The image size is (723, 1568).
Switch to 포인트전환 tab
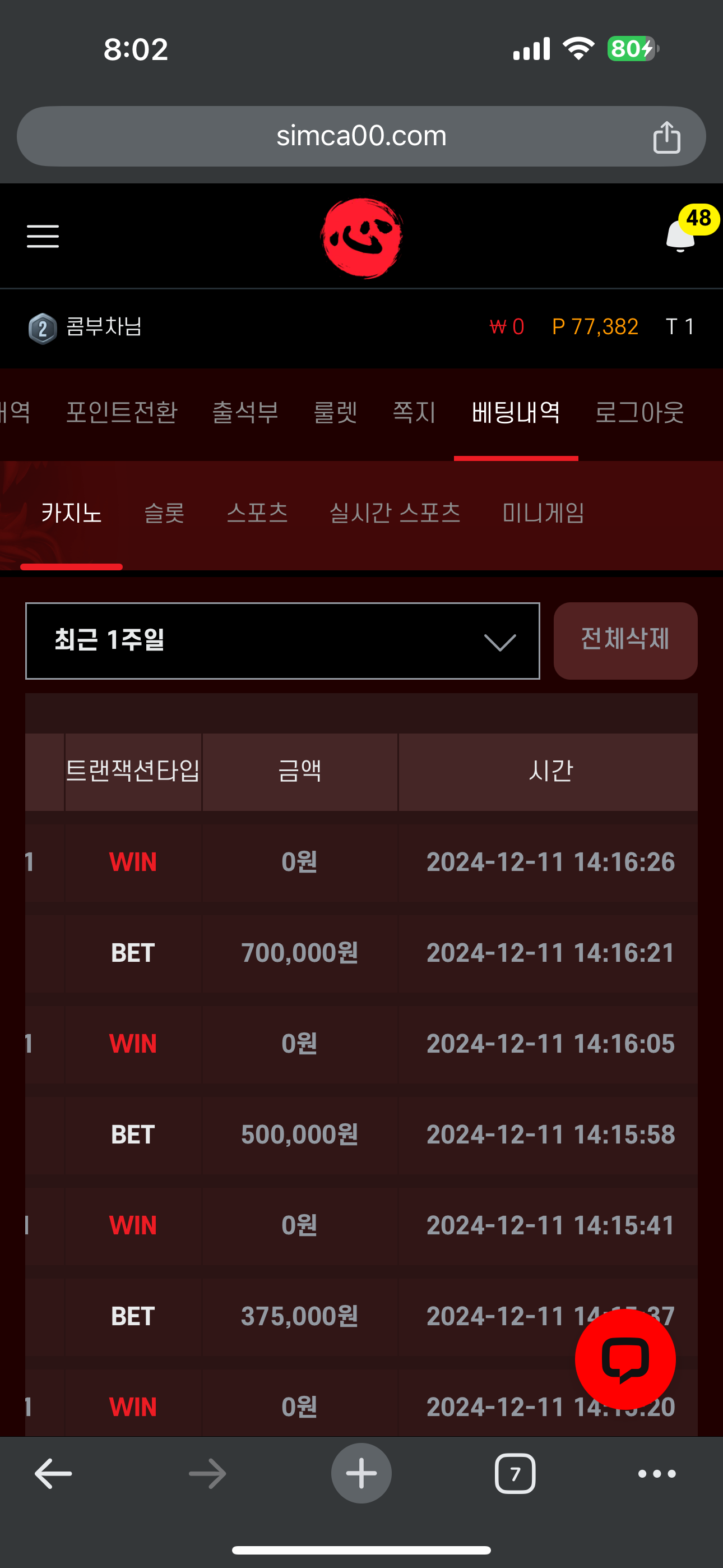tap(122, 412)
